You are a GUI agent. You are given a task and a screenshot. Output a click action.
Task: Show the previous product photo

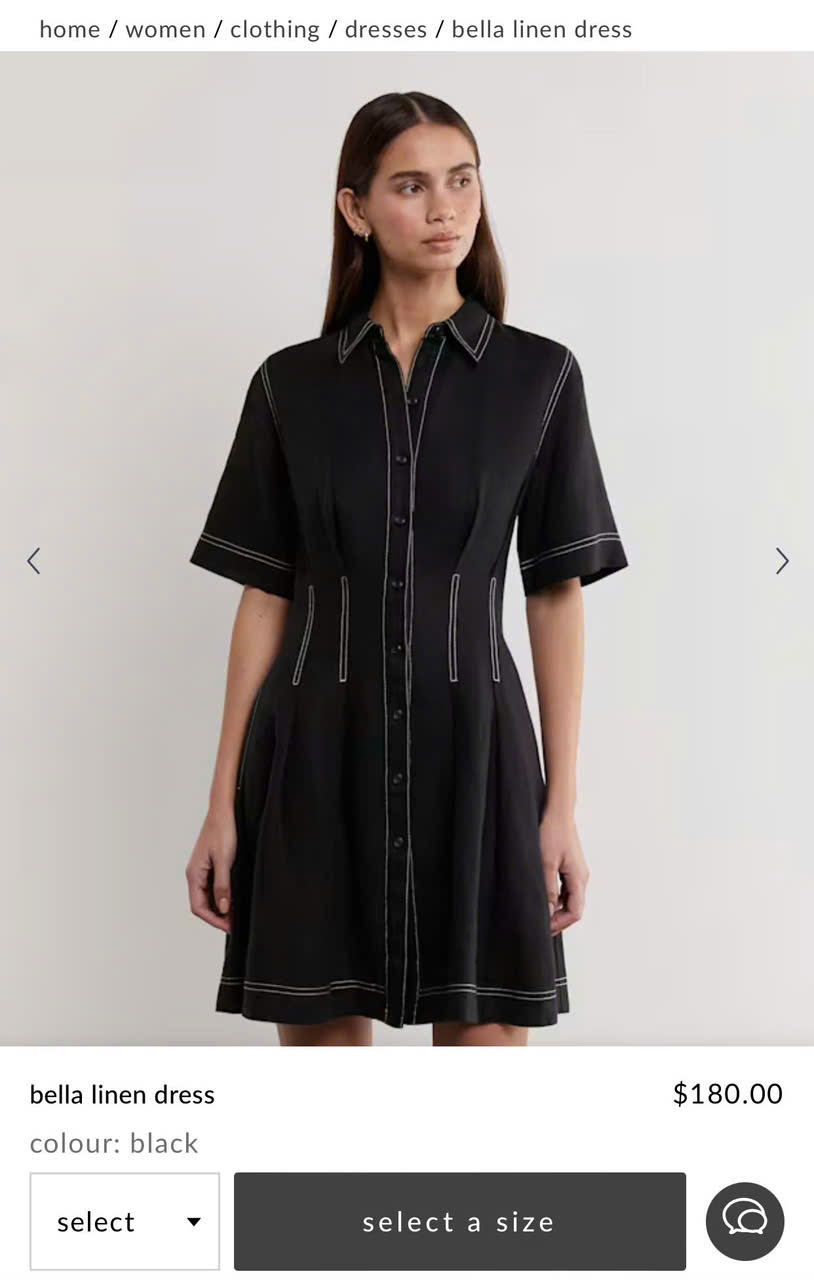pyautogui.click(x=34, y=561)
